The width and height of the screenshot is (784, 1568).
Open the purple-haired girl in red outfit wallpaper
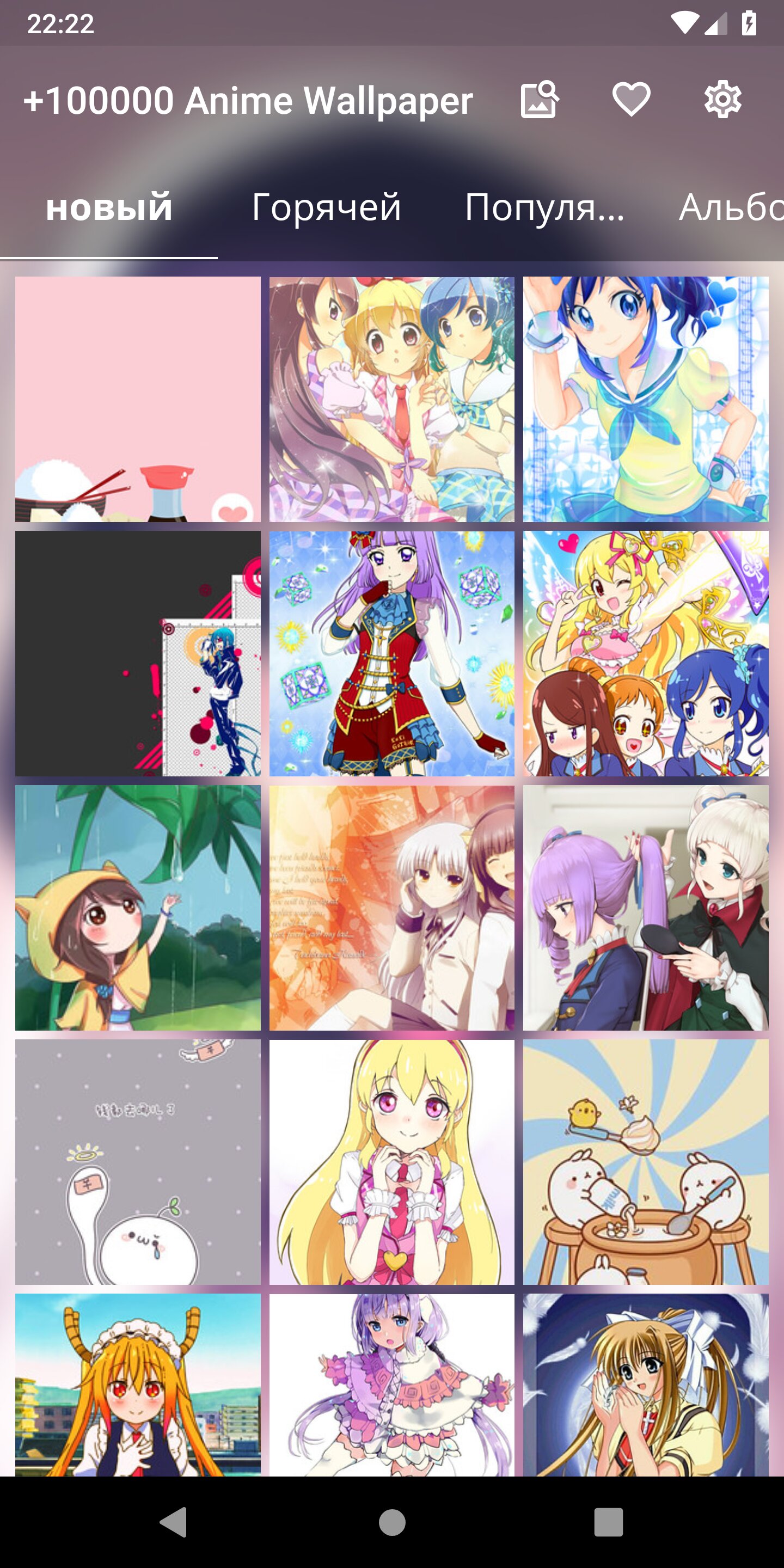click(x=391, y=653)
